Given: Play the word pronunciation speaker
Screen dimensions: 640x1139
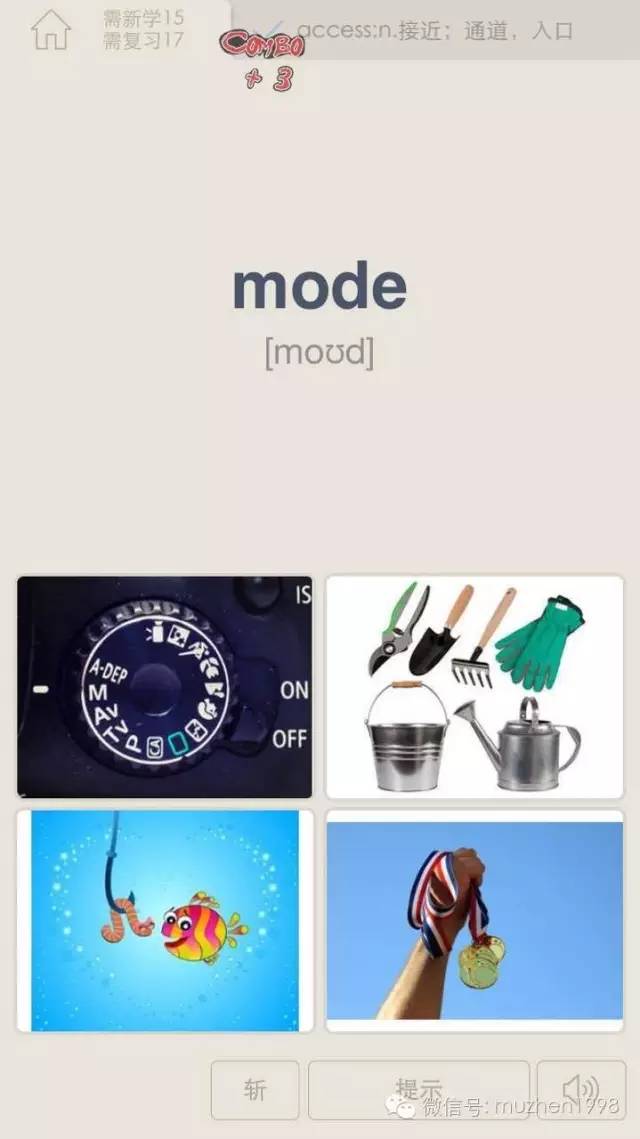Looking at the screenshot, I should tap(581, 1090).
